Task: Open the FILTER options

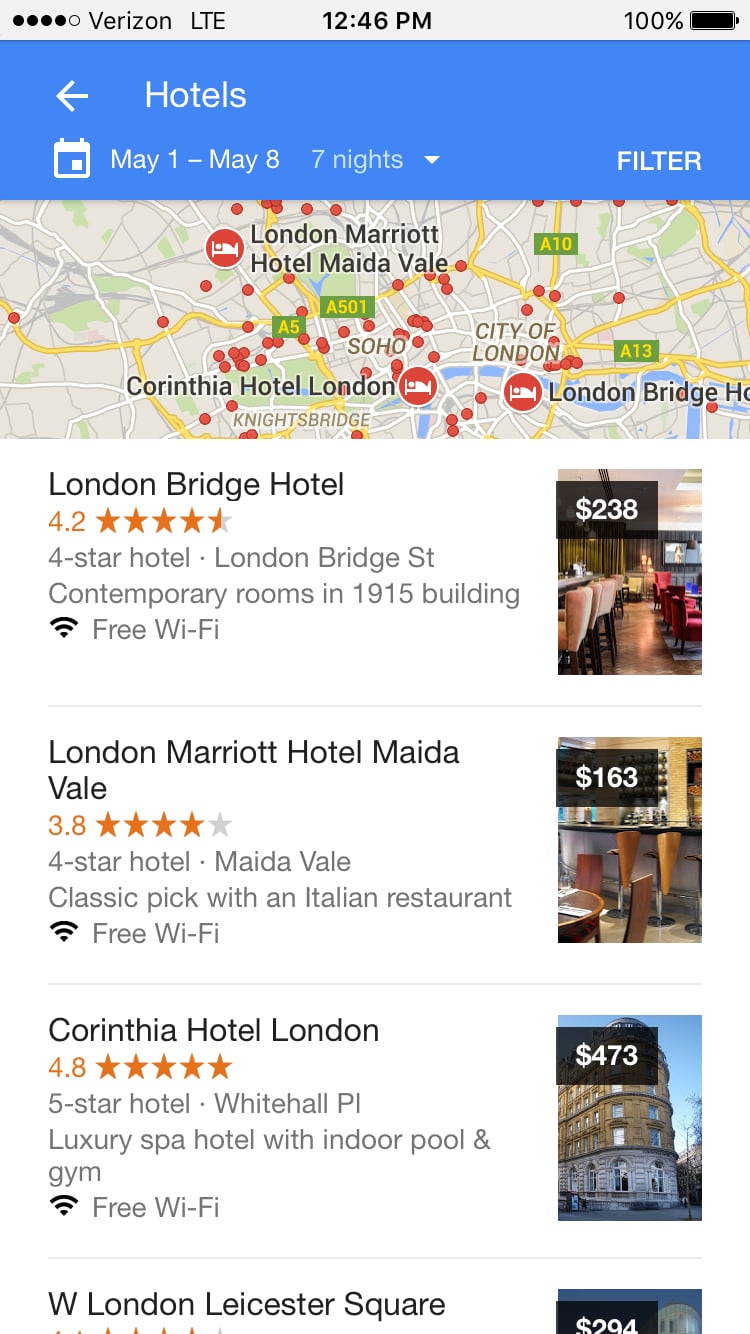Action: pos(659,160)
